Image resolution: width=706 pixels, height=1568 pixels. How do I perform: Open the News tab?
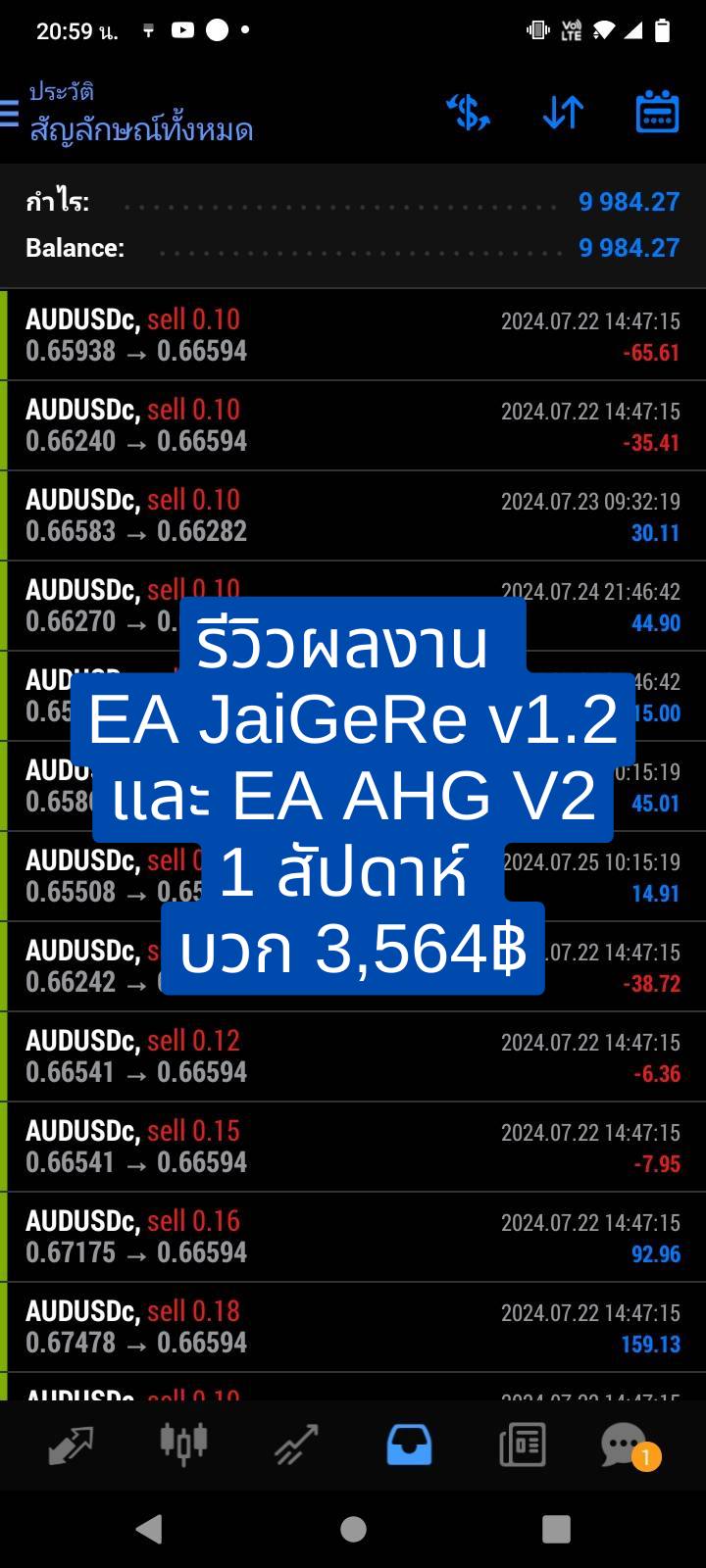pyautogui.click(x=522, y=1445)
